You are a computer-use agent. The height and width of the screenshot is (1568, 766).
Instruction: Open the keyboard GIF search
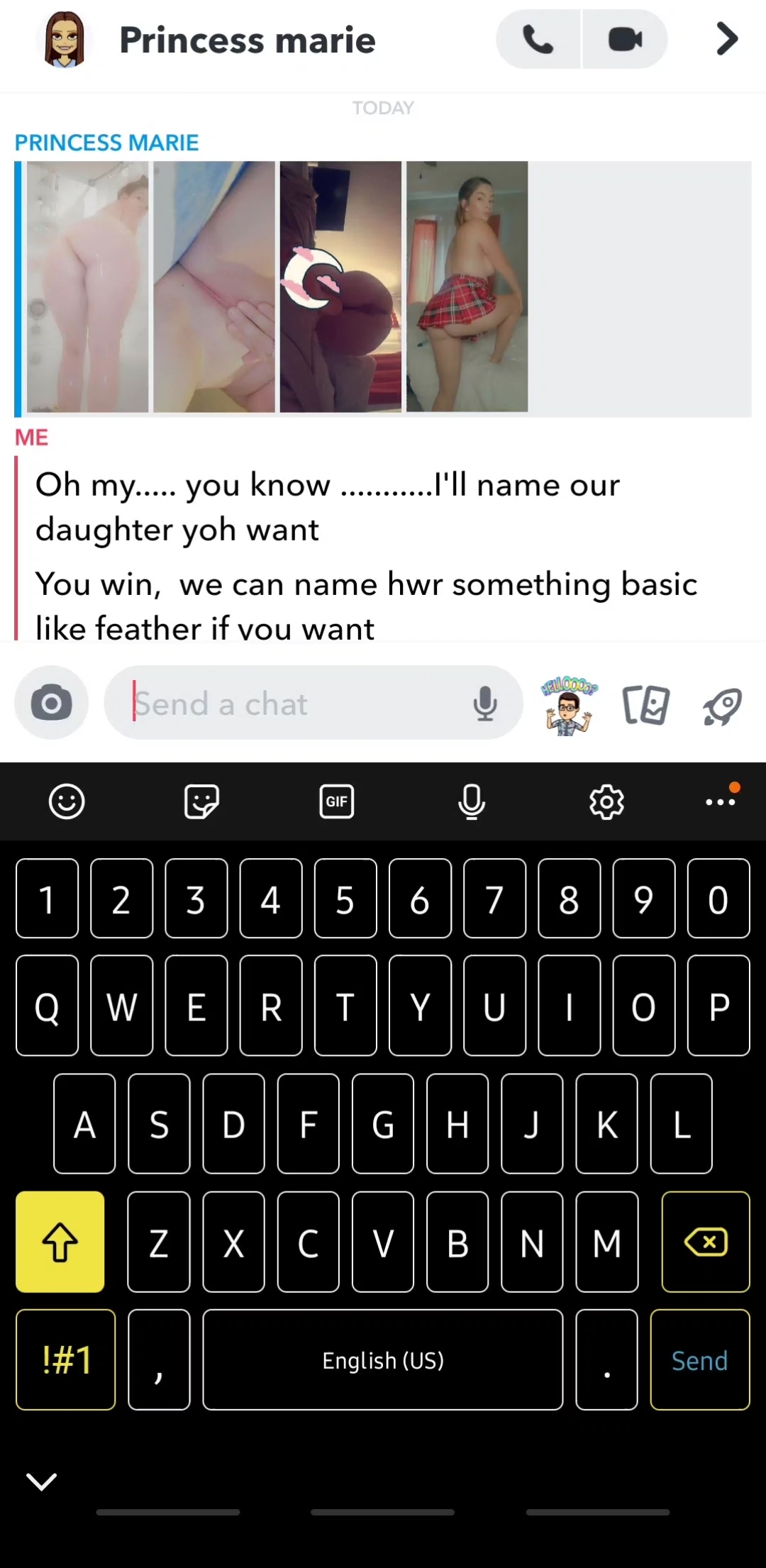[x=337, y=802]
